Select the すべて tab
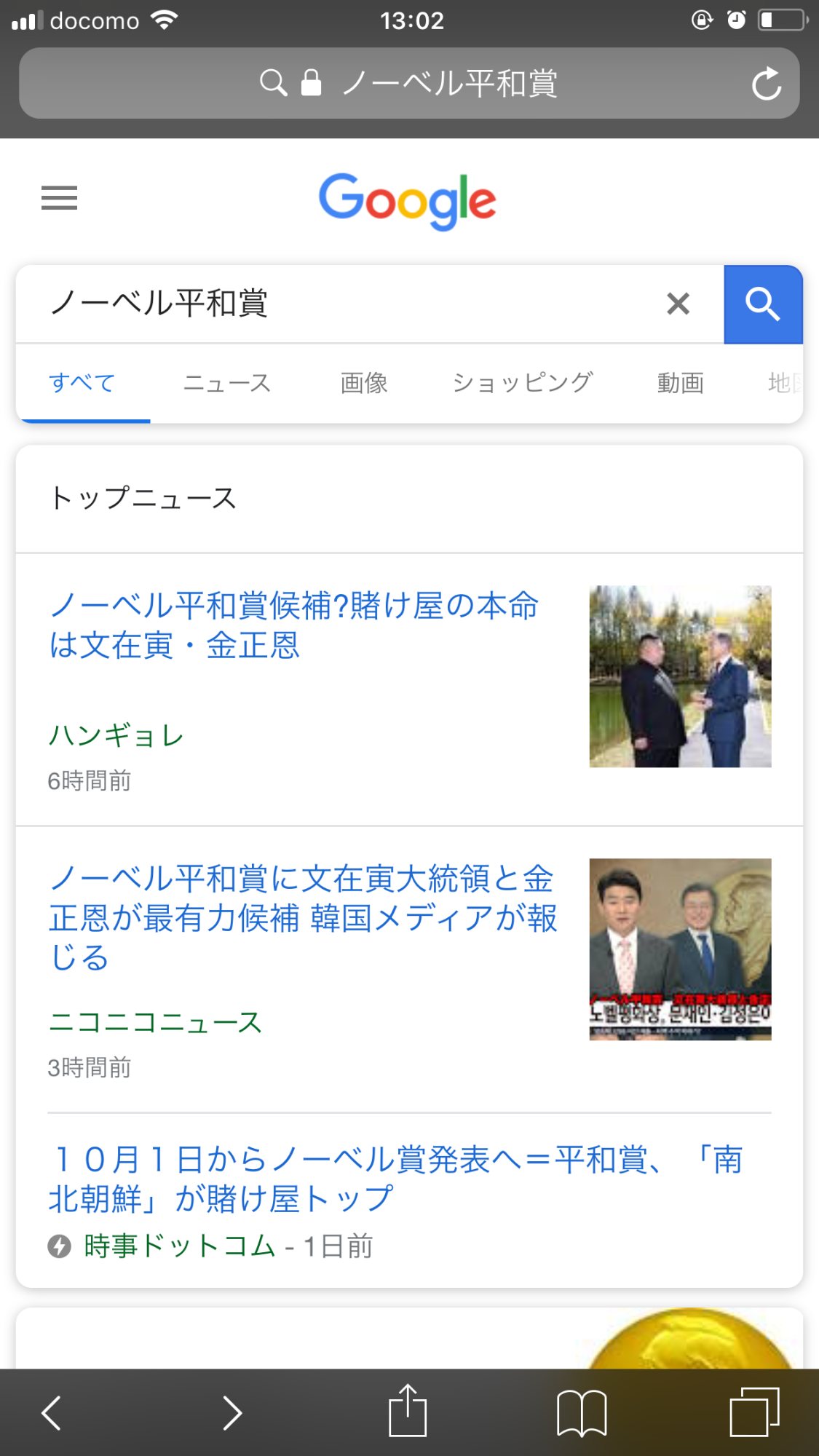The height and width of the screenshot is (1456, 819). [x=82, y=383]
